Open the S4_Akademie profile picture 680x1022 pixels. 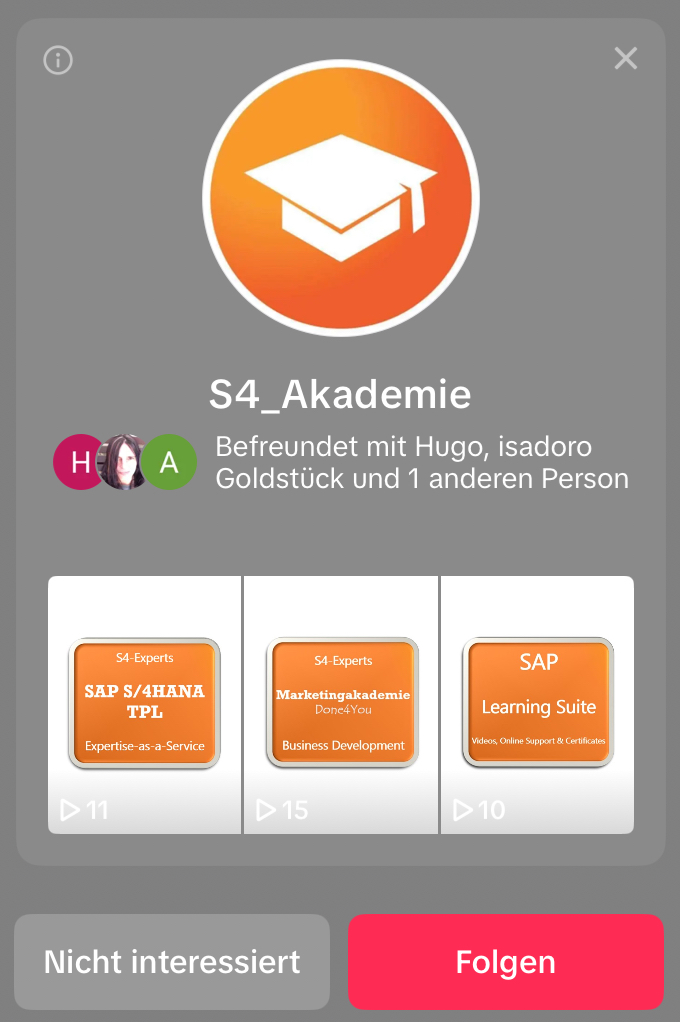click(x=340, y=198)
